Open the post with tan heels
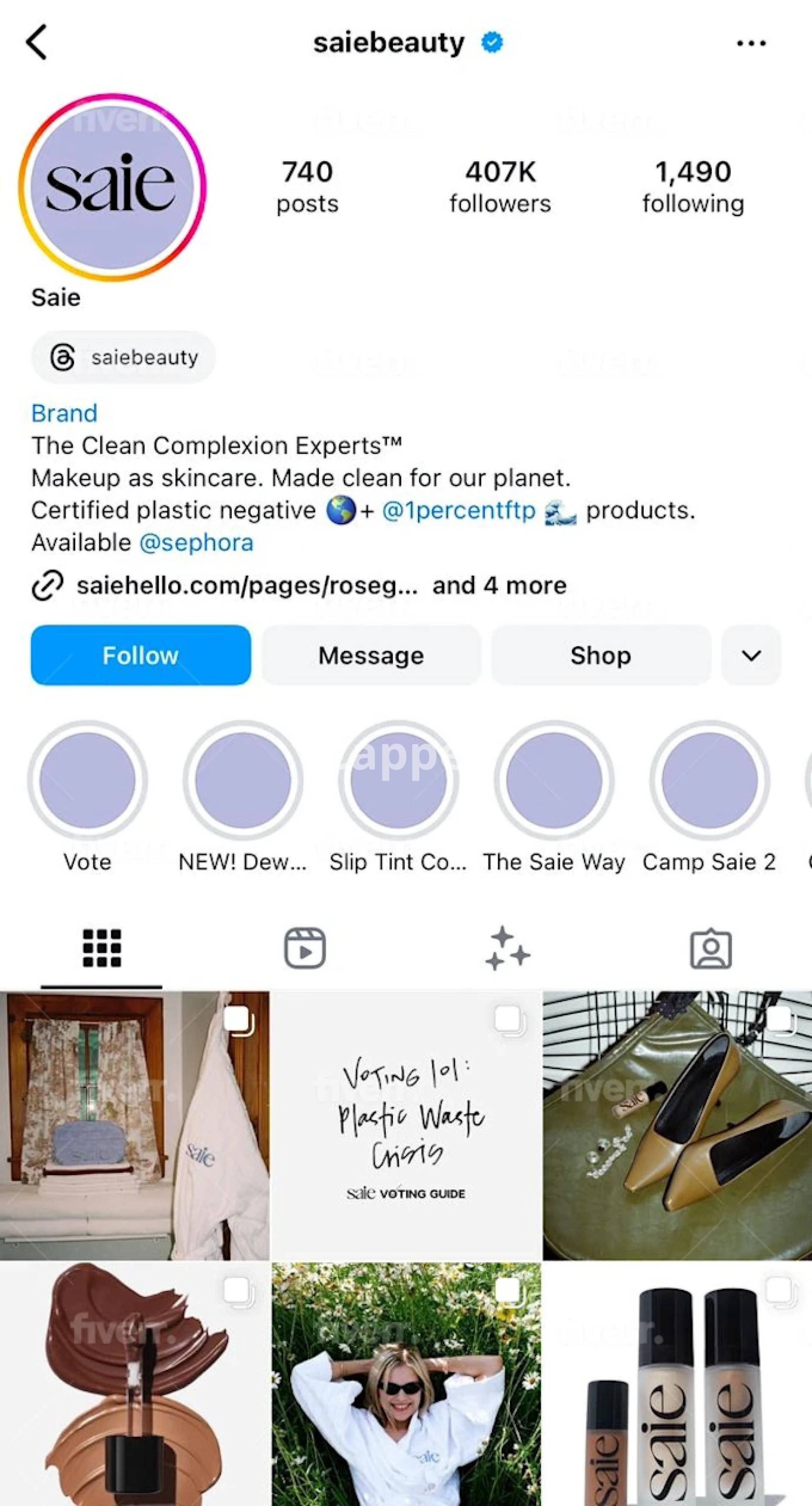 click(x=677, y=1124)
